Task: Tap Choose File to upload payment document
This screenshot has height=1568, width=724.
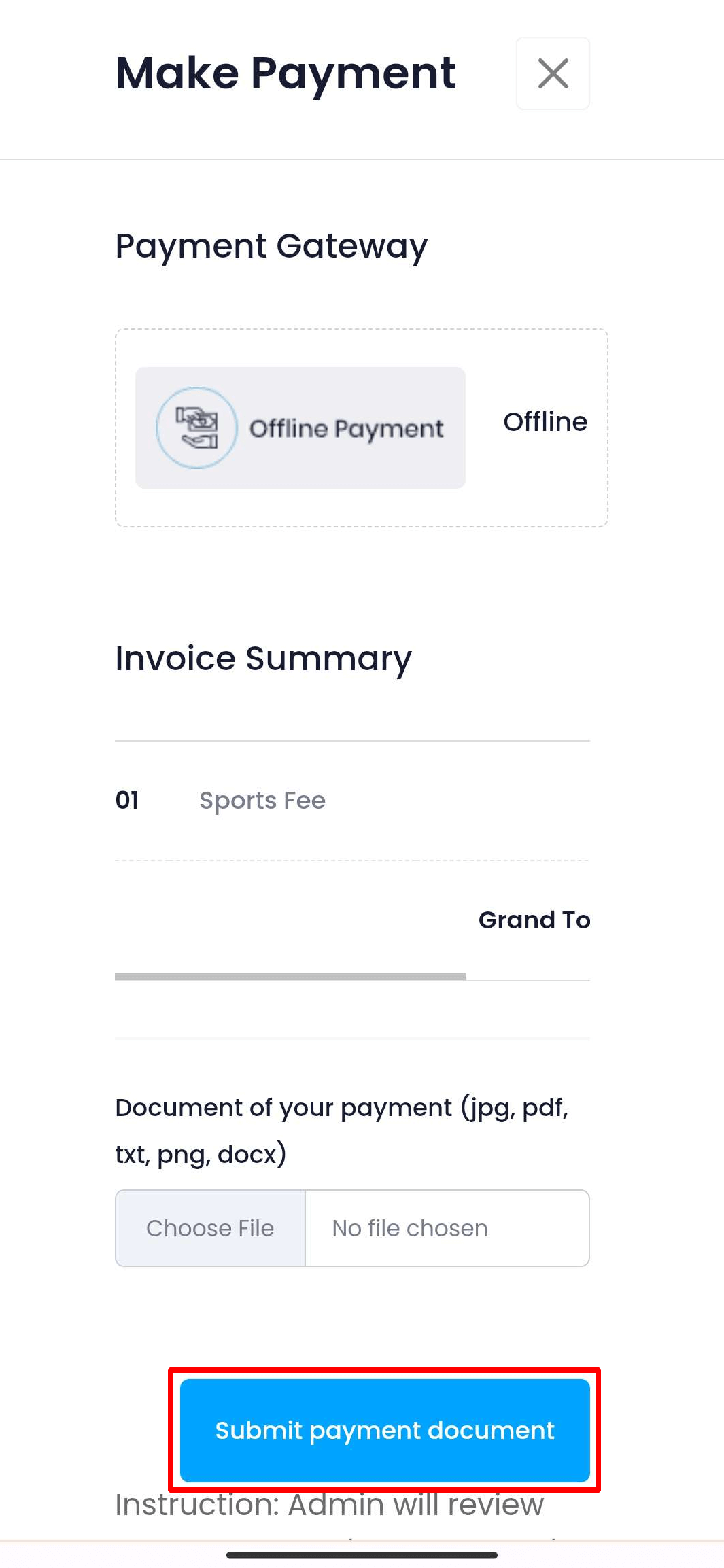Action: click(x=210, y=1228)
